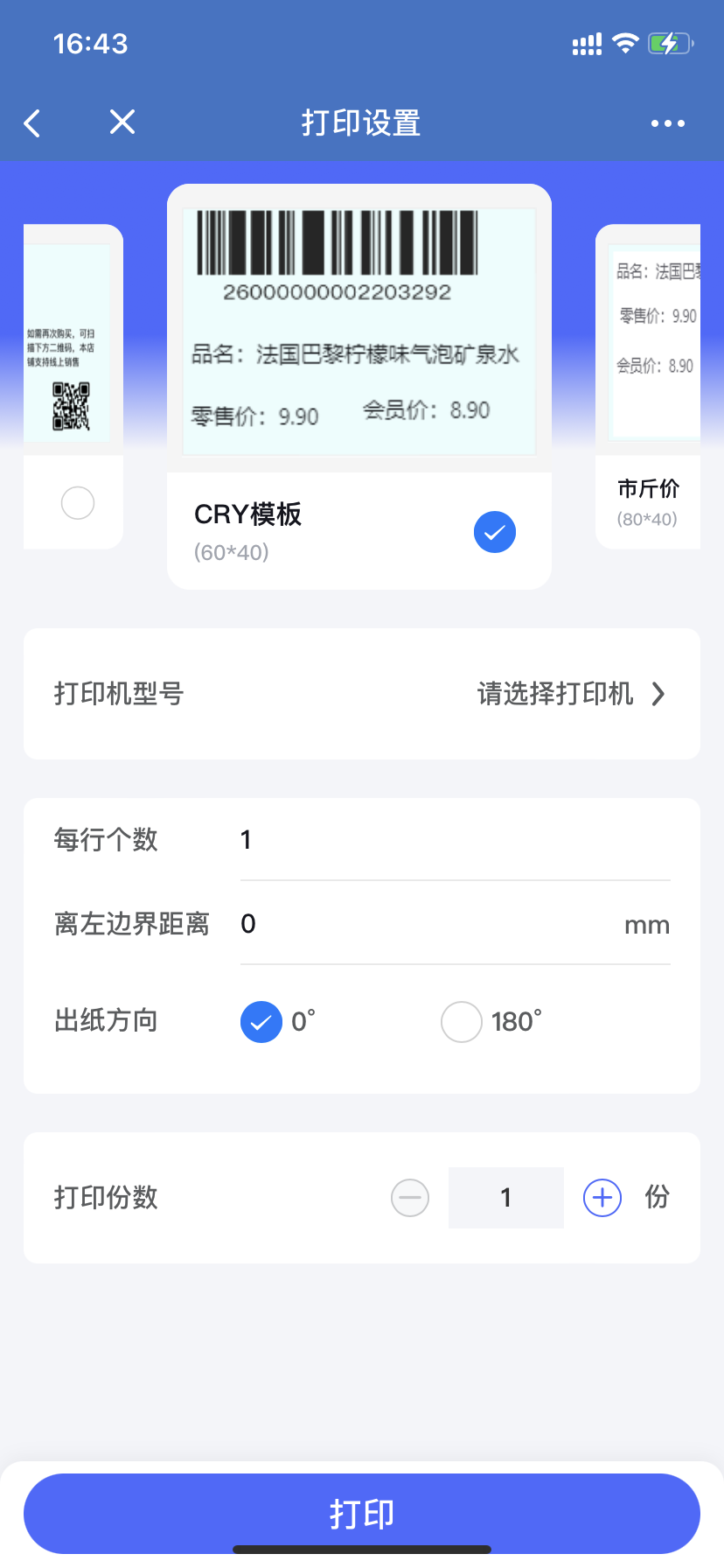
Task: Open 打印机型号 printer selection
Action: (x=362, y=694)
